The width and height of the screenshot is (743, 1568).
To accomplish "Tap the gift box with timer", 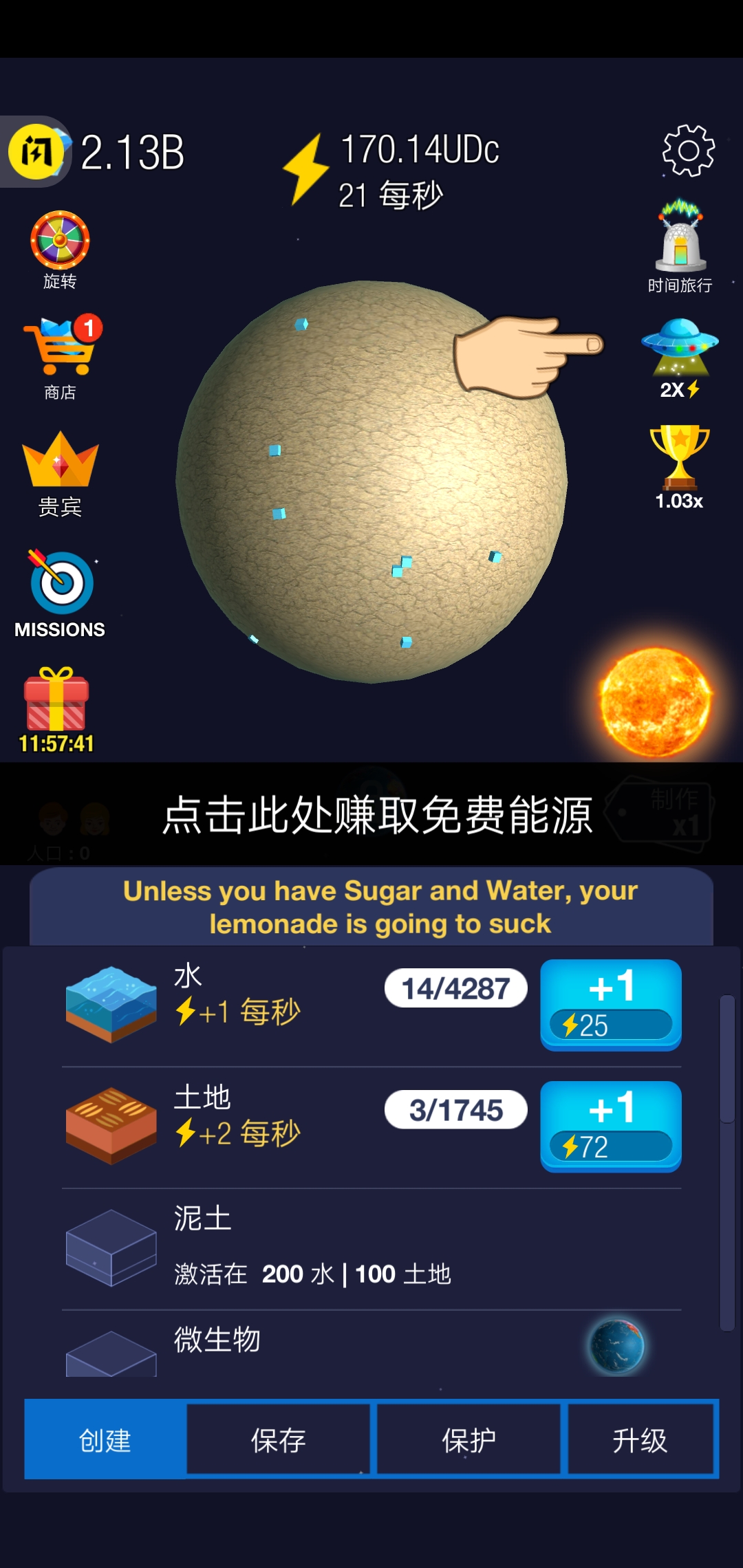I will 56,700.
